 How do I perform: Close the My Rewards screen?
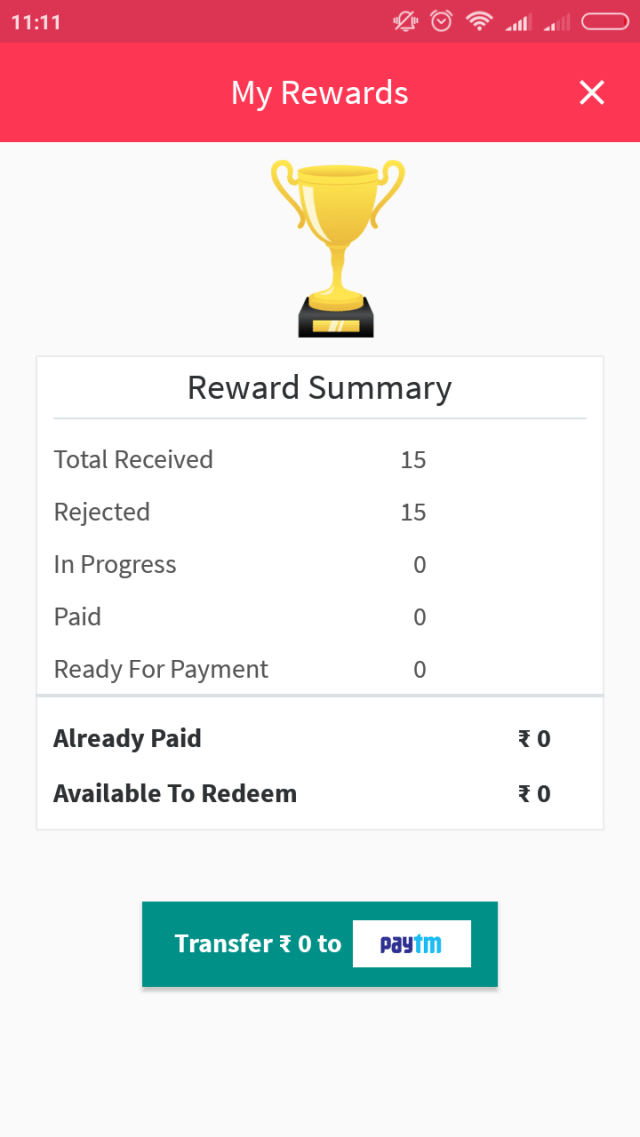592,93
